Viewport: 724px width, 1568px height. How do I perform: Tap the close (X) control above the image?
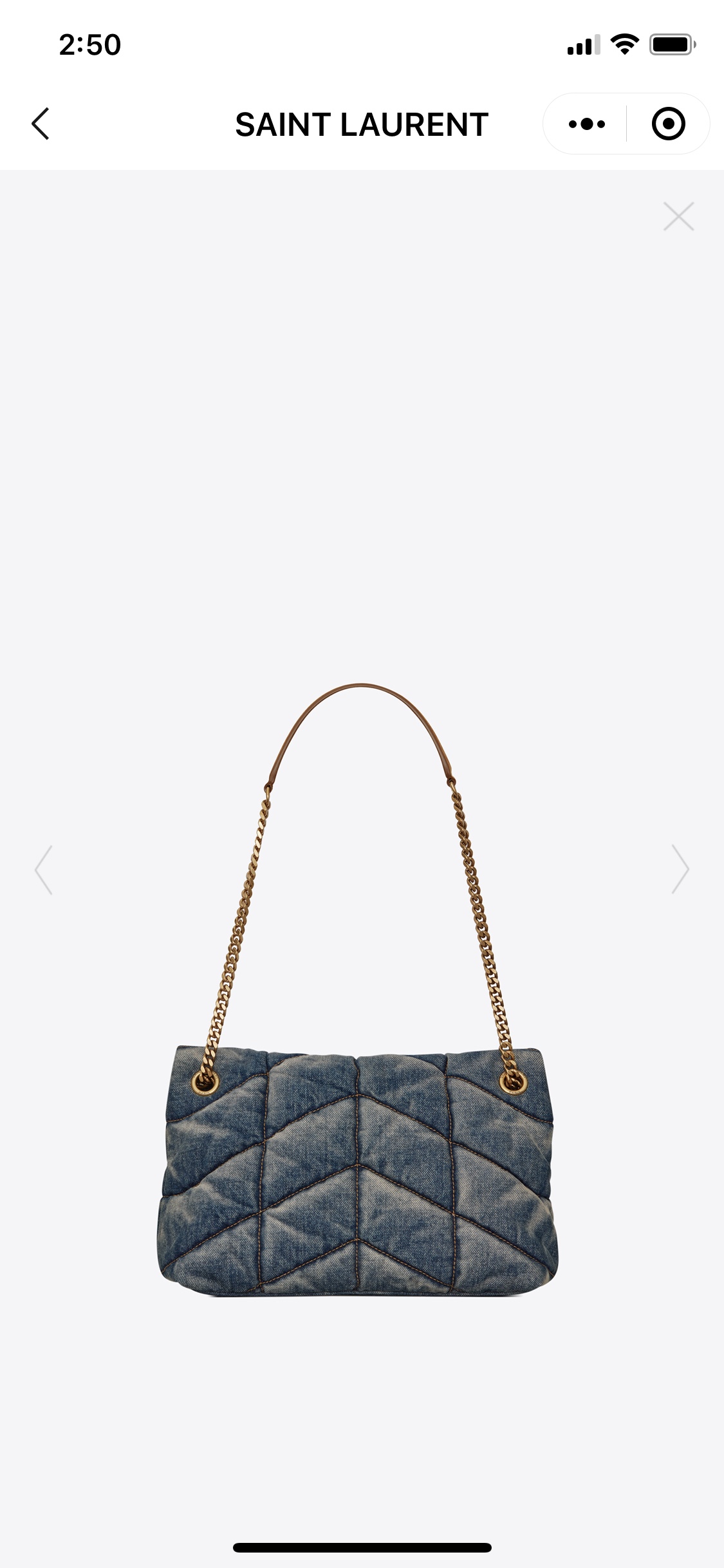coord(678,218)
